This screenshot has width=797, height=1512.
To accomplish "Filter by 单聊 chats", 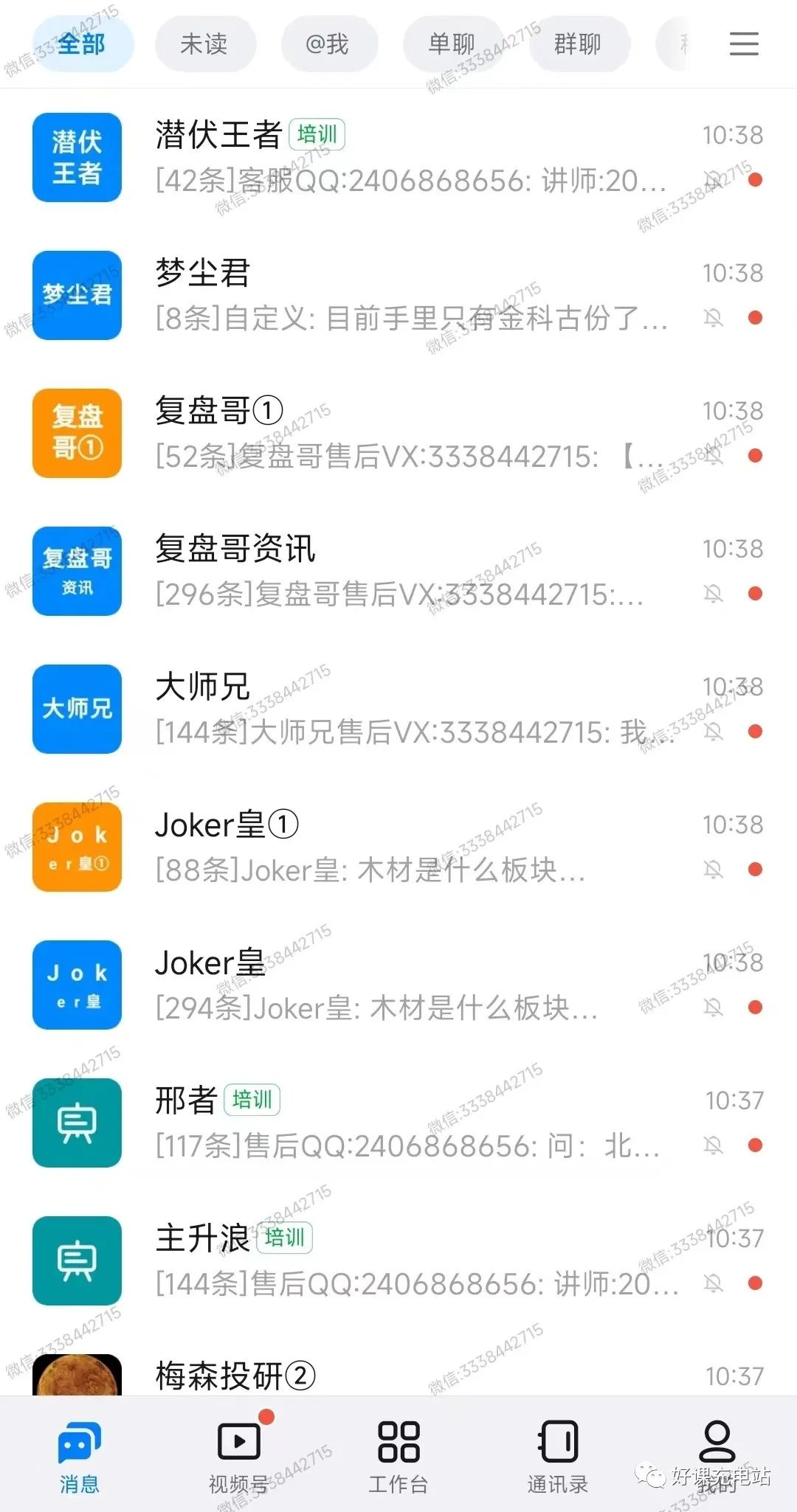I will (x=452, y=44).
